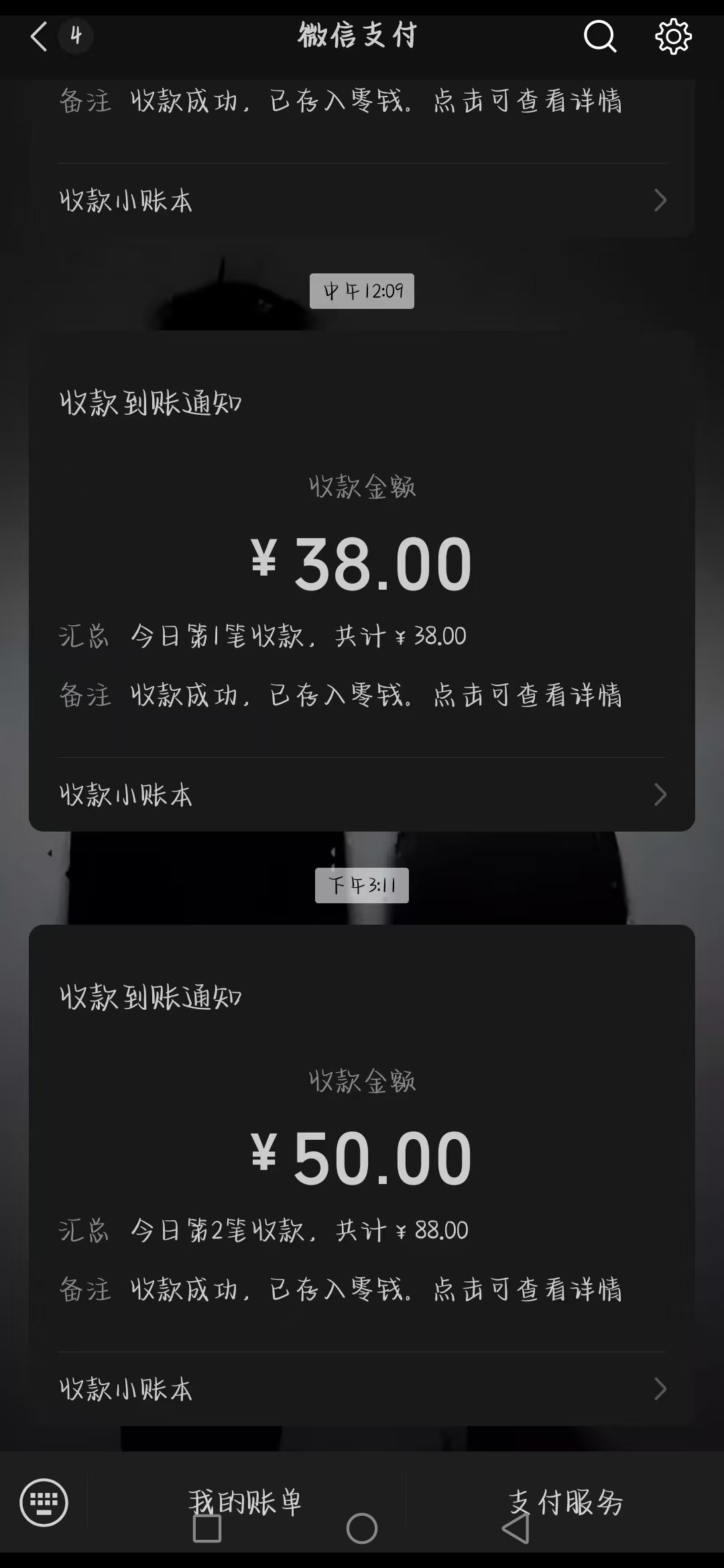Open 我的账单 menu

(245, 1494)
